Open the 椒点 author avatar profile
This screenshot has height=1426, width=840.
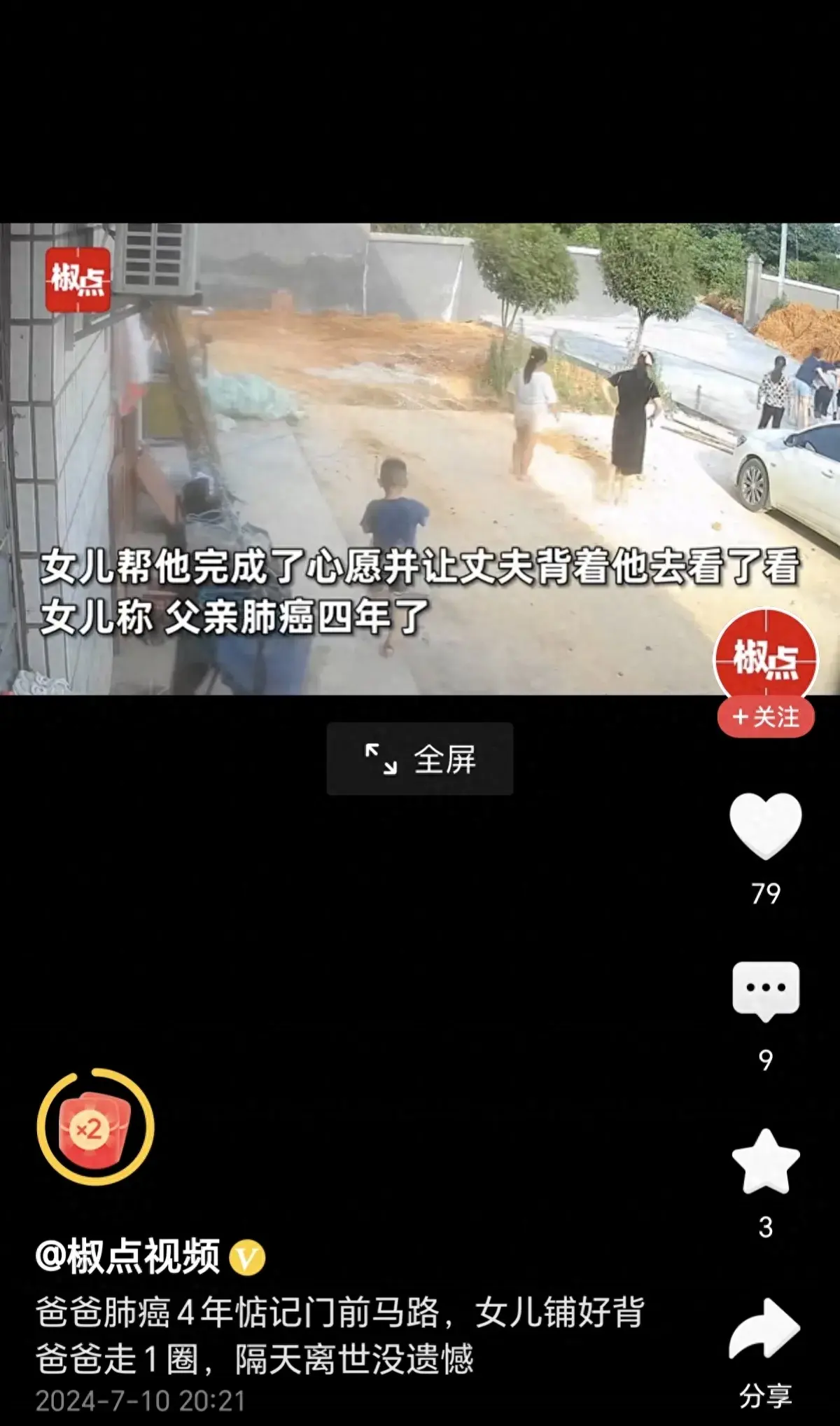[765, 655]
